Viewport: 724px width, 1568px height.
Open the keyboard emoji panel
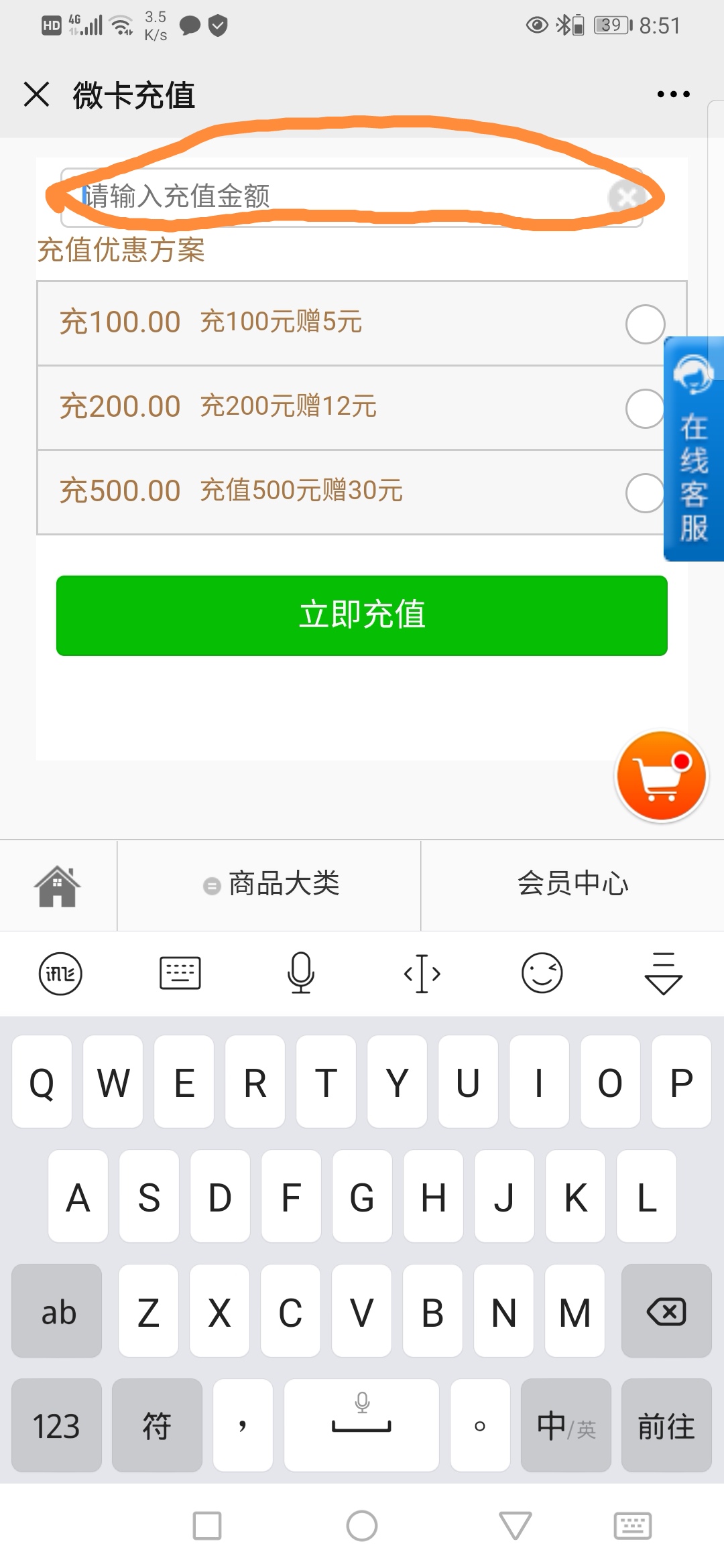542,973
